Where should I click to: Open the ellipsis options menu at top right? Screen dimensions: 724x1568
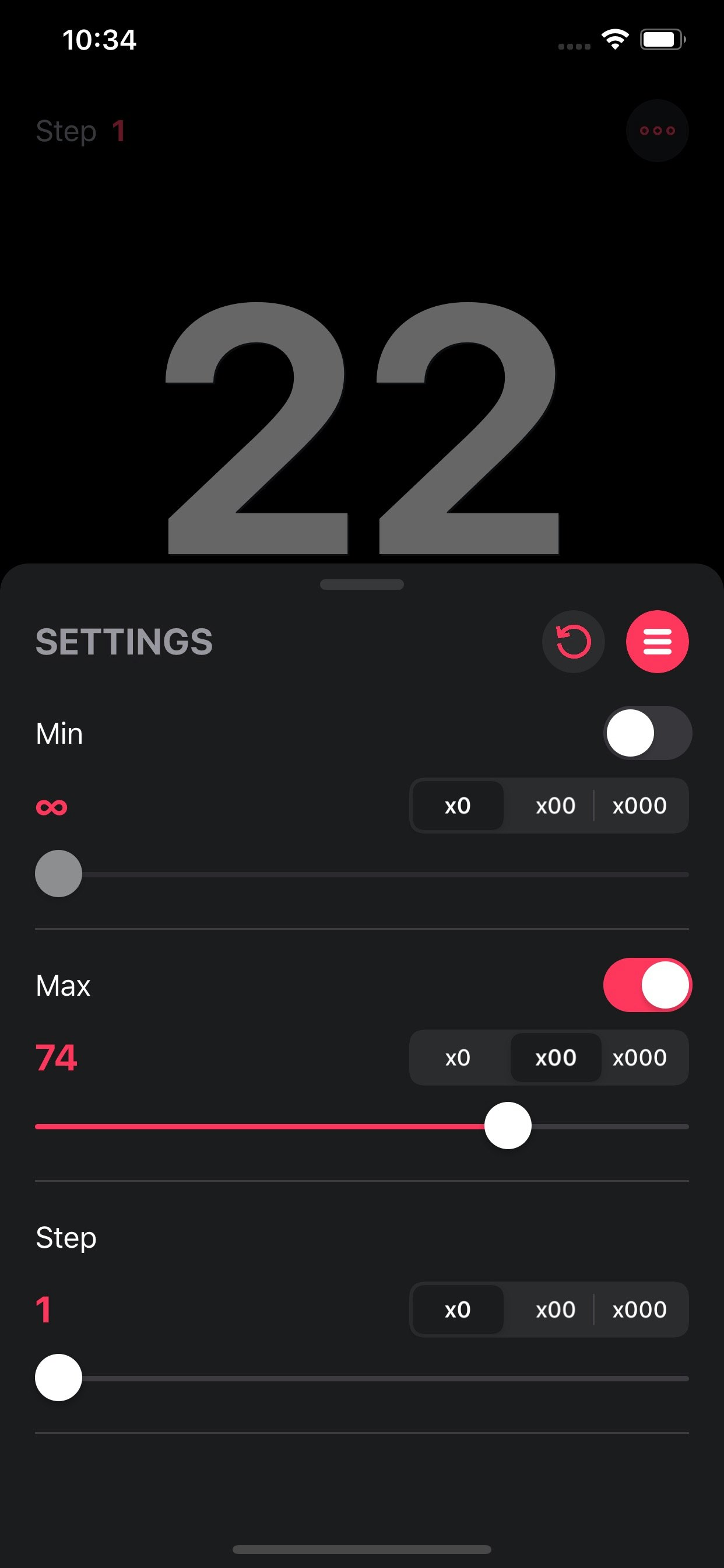click(657, 131)
